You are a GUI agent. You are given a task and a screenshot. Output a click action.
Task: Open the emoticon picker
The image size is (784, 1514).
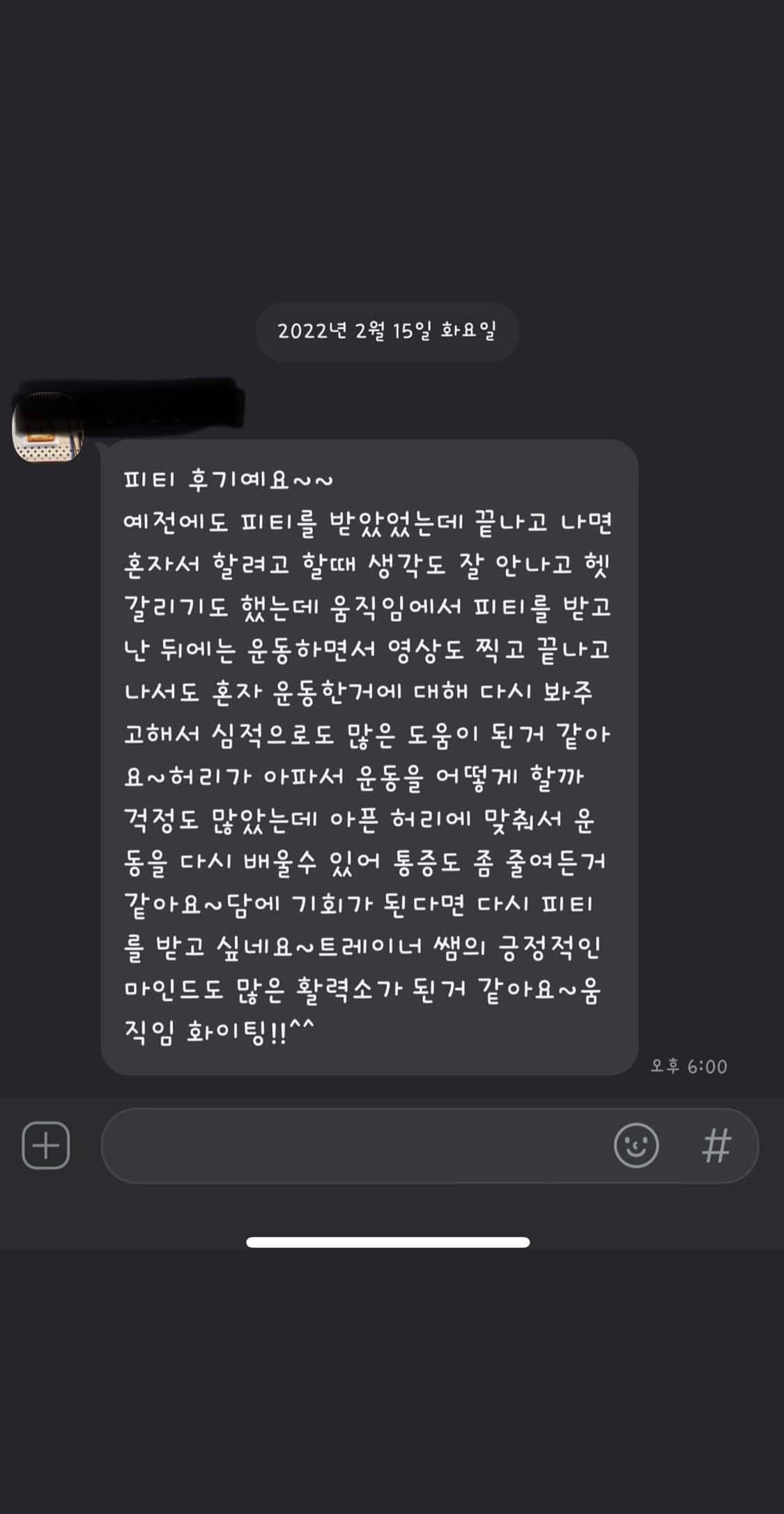[x=636, y=1145]
